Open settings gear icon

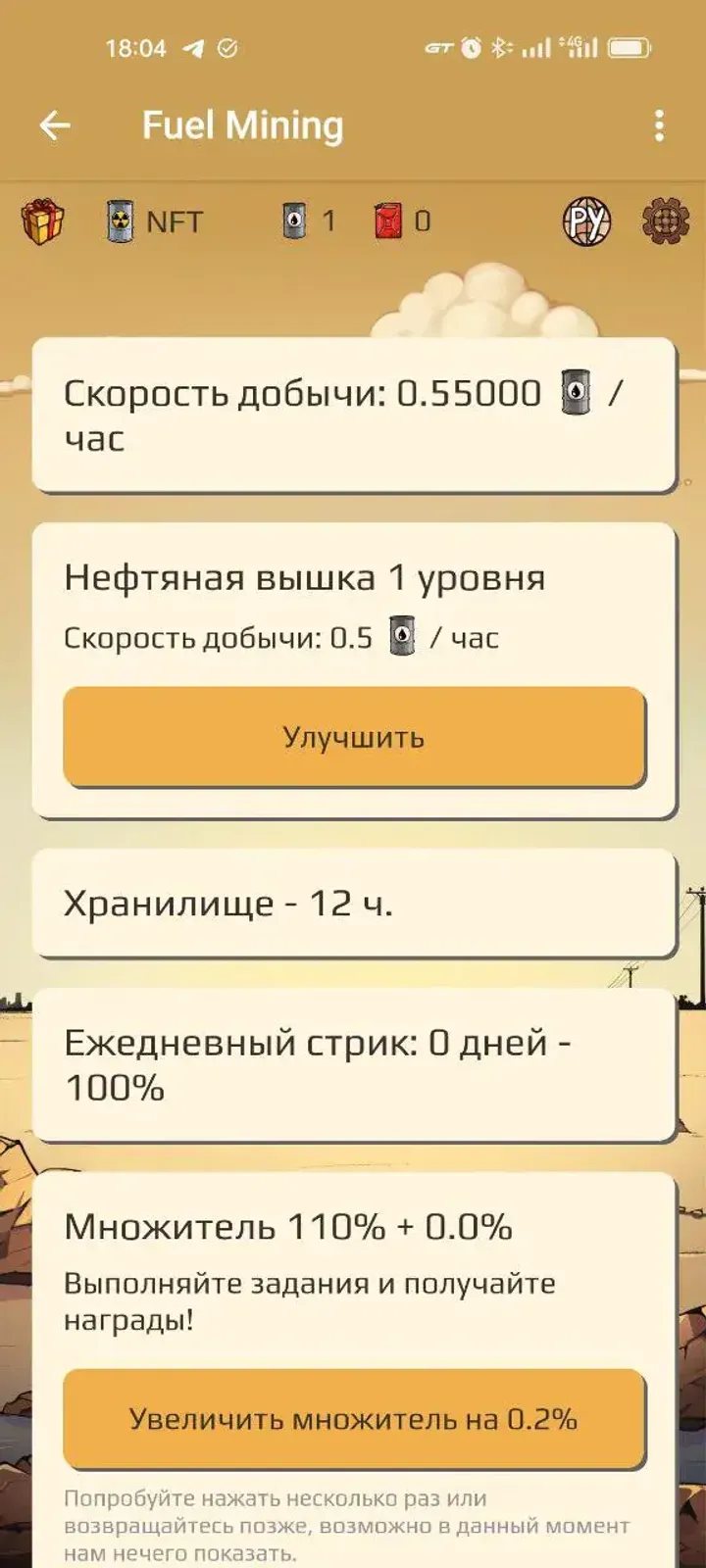(x=666, y=221)
